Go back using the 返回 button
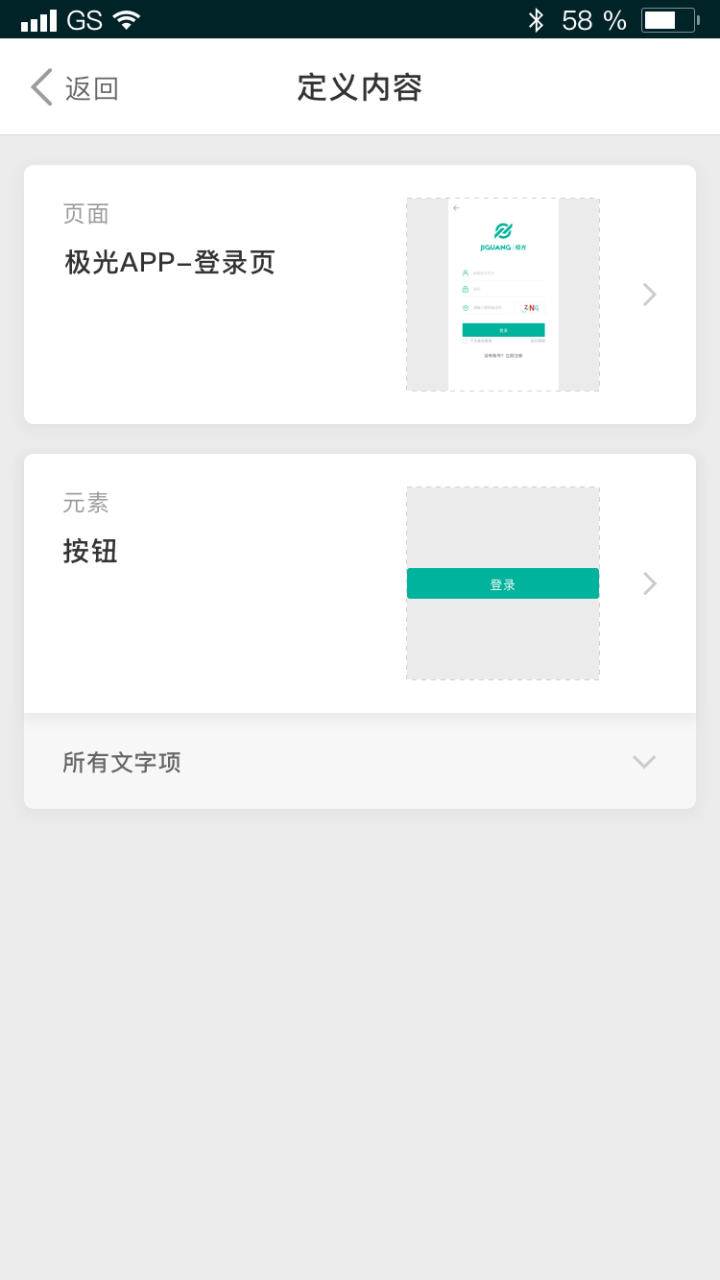Screen dimensions: 720x1280 (x=74, y=88)
